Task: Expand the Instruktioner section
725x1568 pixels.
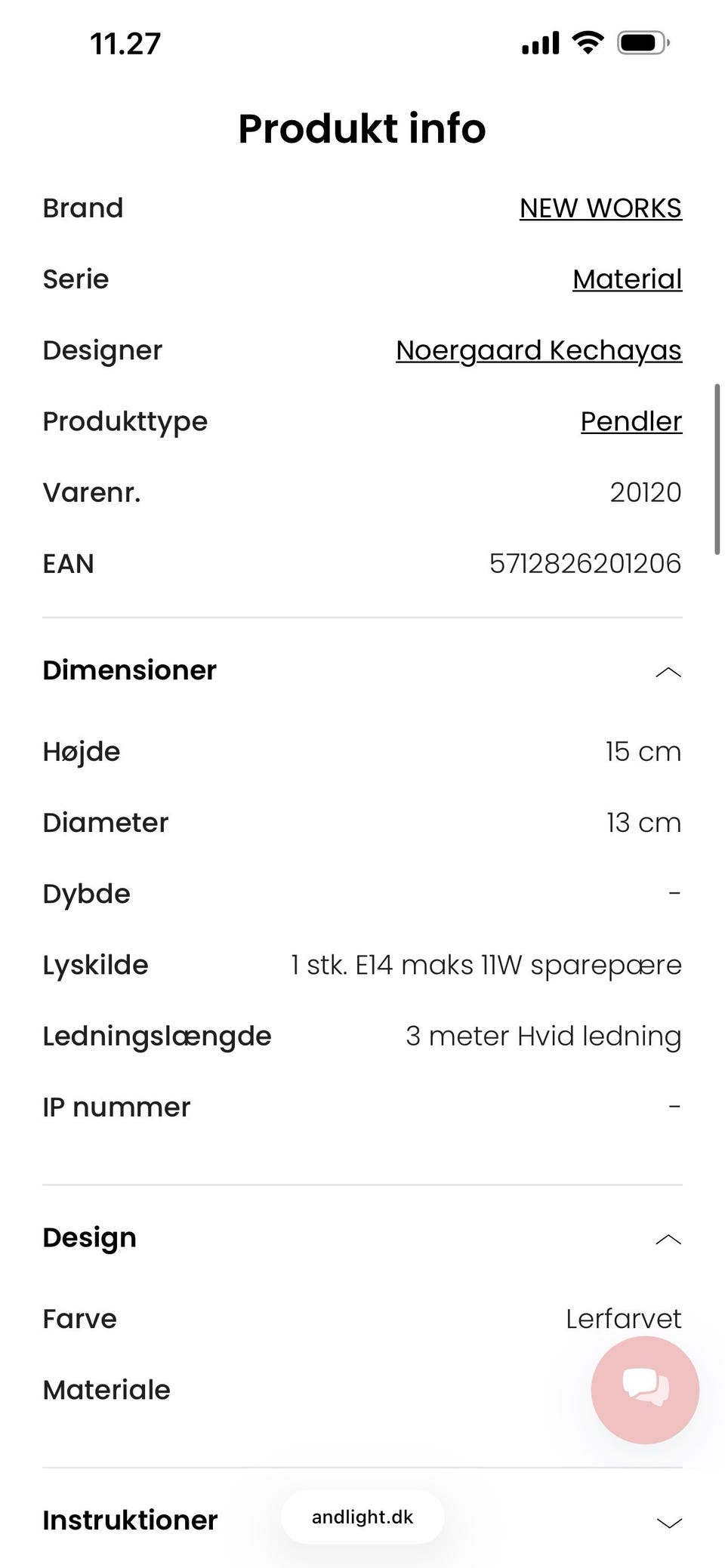Action: click(x=362, y=1521)
